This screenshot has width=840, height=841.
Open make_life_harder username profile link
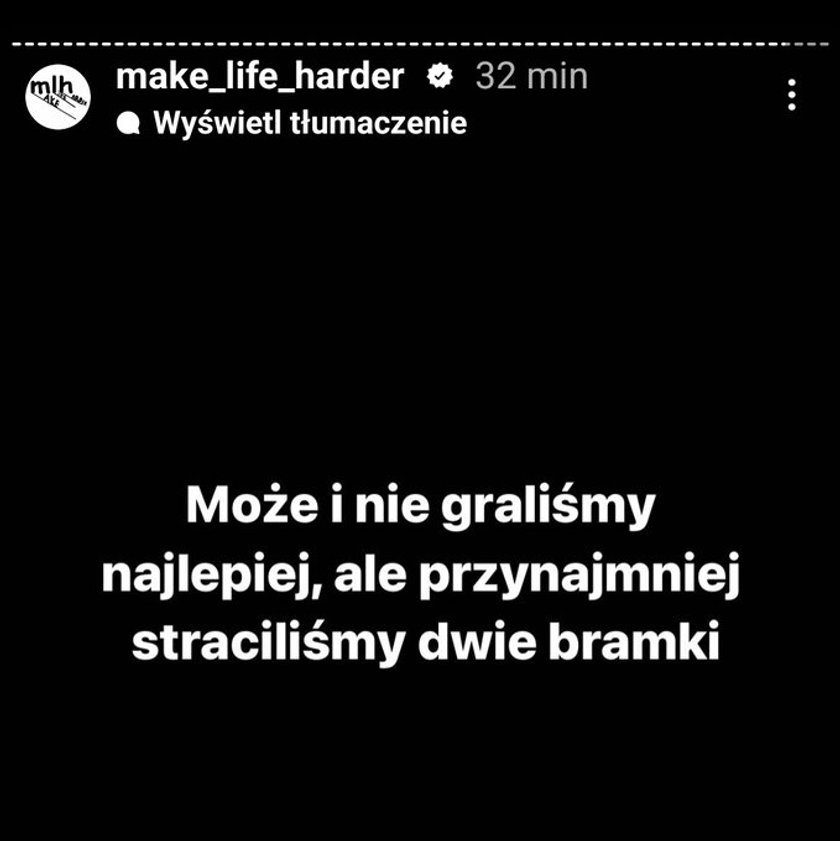[x=260, y=76]
